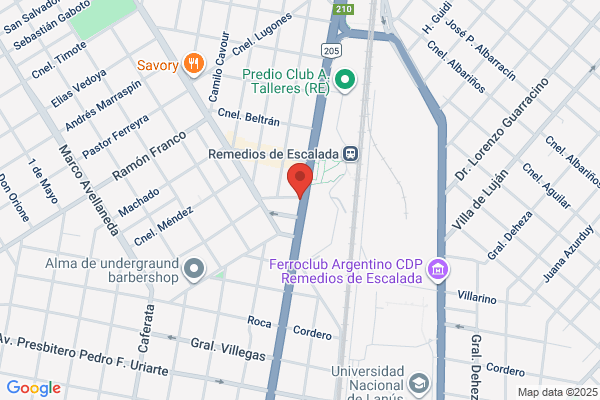This screenshot has height=400, width=600.
Task: Select Ferroclub Argentino CDP museum marker
Action: pos(439,270)
